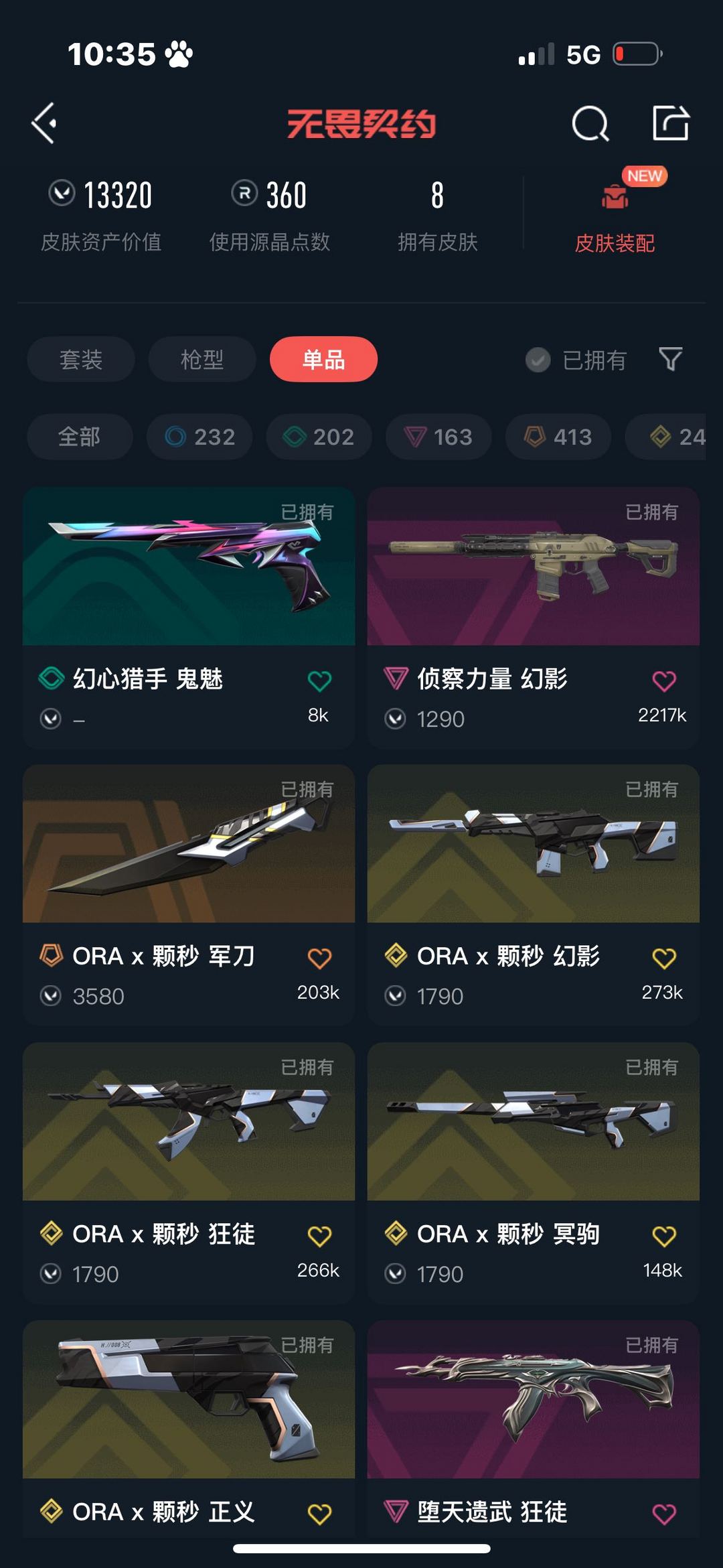The image size is (723, 1568).
Task: Share this skin collection page
Action: click(671, 123)
